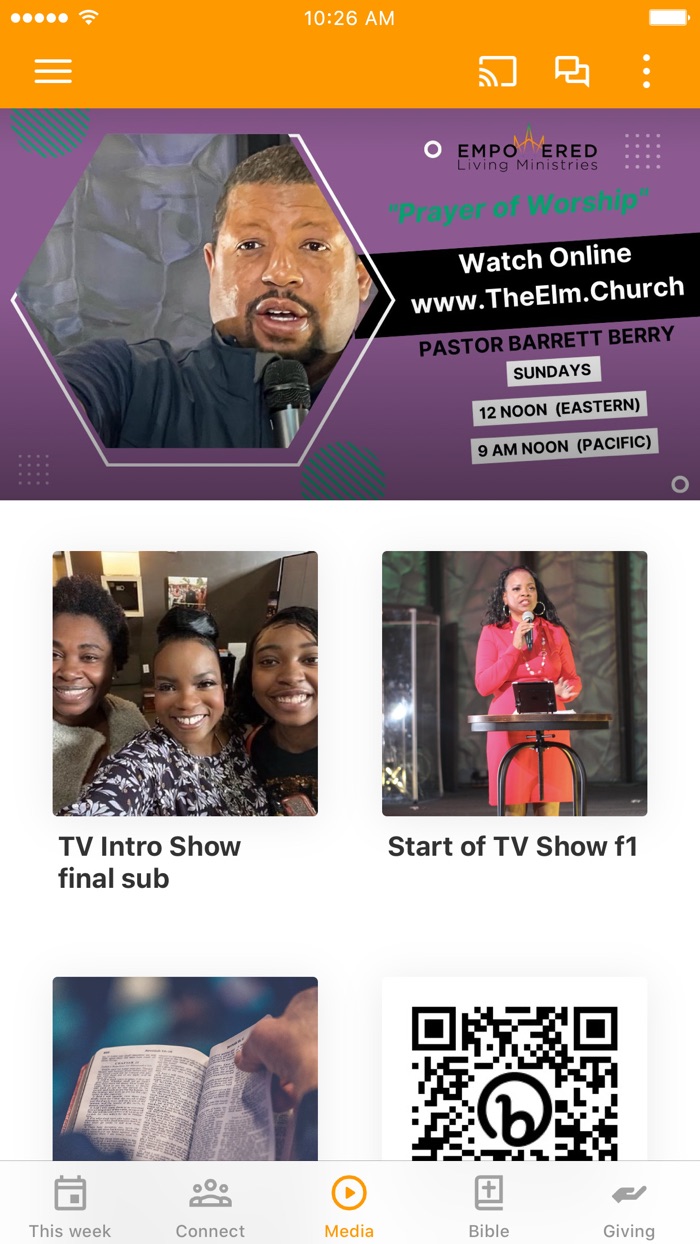Open the Giving tab
Image resolution: width=700 pixels, height=1244 pixels.
[x=629, y=1205]
